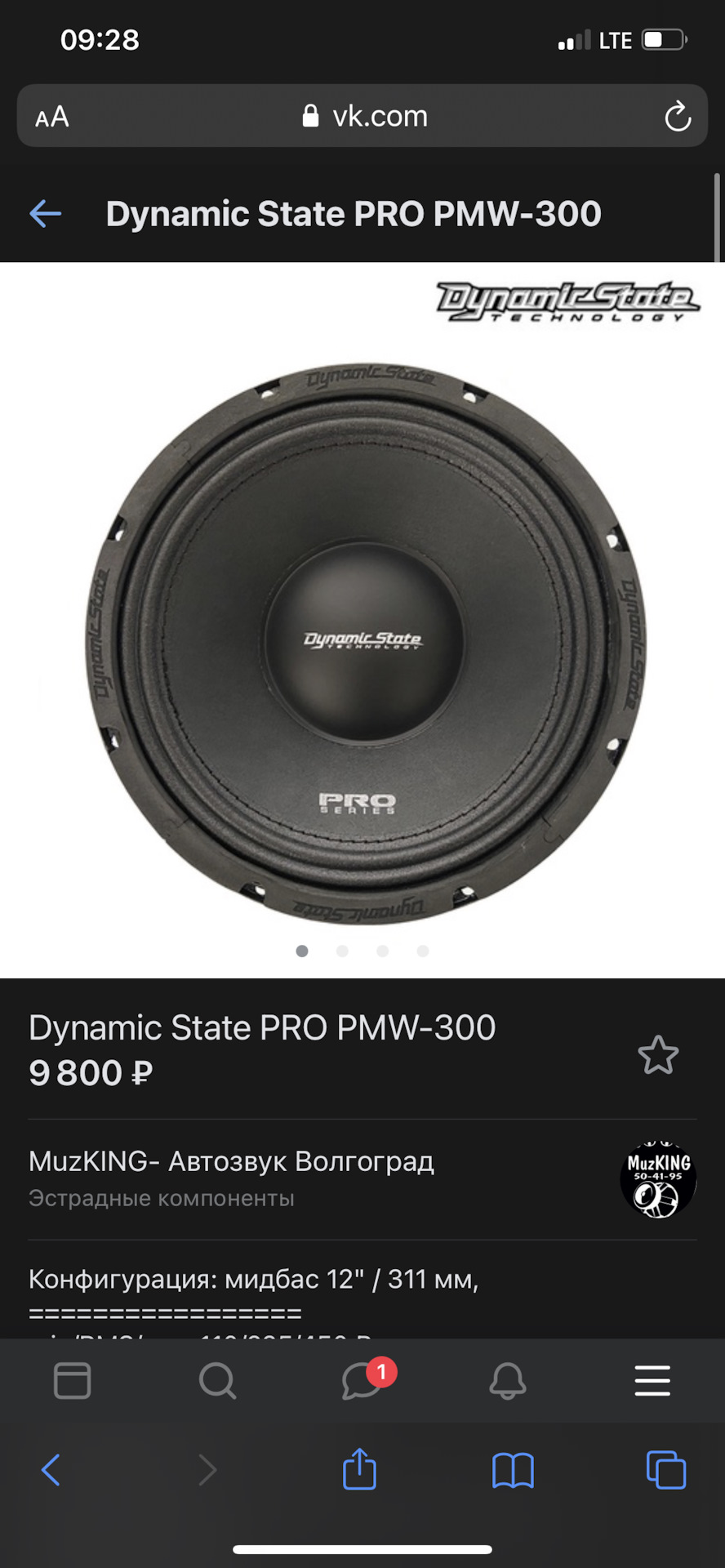Toggle favorite star on PMW-300 product
This screenshot has width=725, height=1568.
click(659, 1055)
